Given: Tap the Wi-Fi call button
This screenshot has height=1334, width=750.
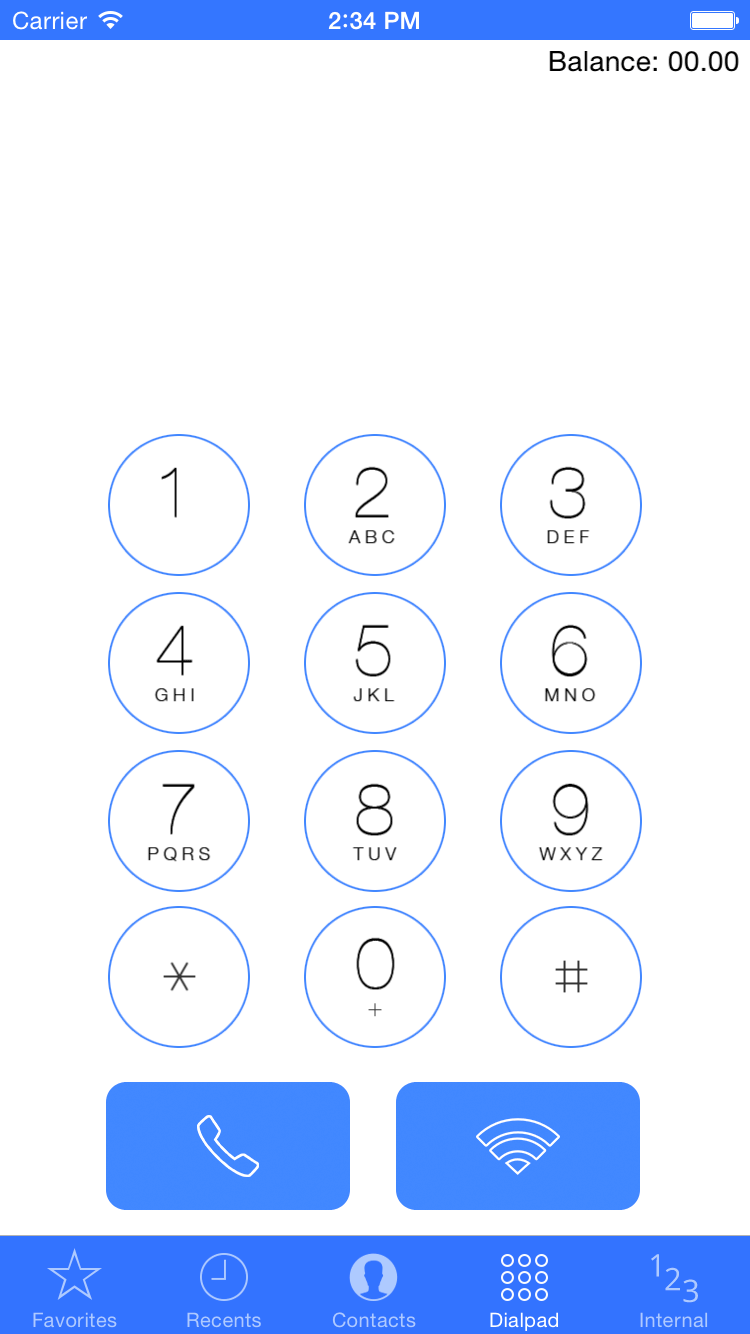Looking at the screenshot, I should coord(518,1146).
